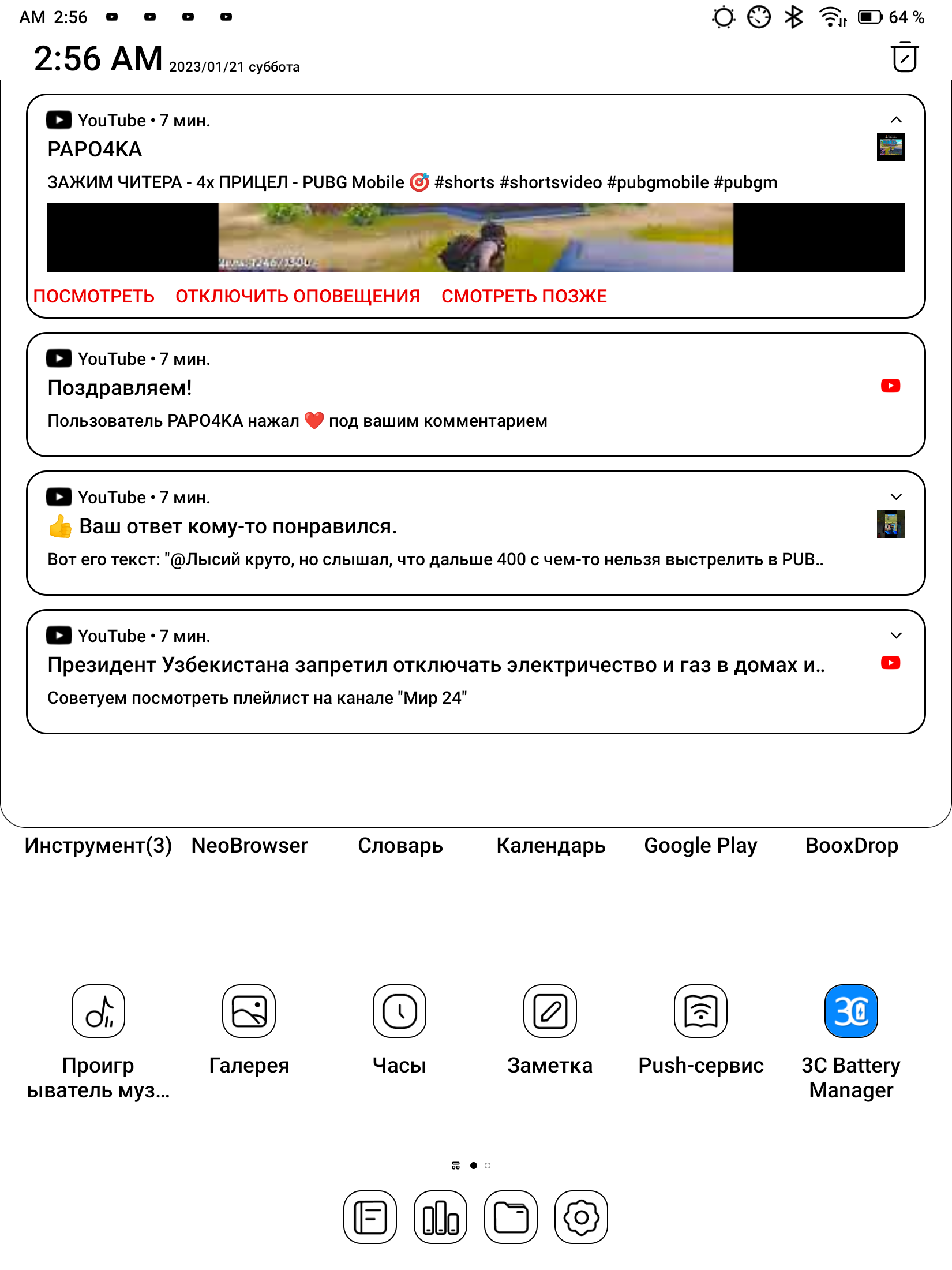Tap ОТКЛЮЧИТЬ ОПОВЕЩЕНИЯ on the YouTube notification
This screenshot has height=1270, width=952.
(x=298, y=296)
